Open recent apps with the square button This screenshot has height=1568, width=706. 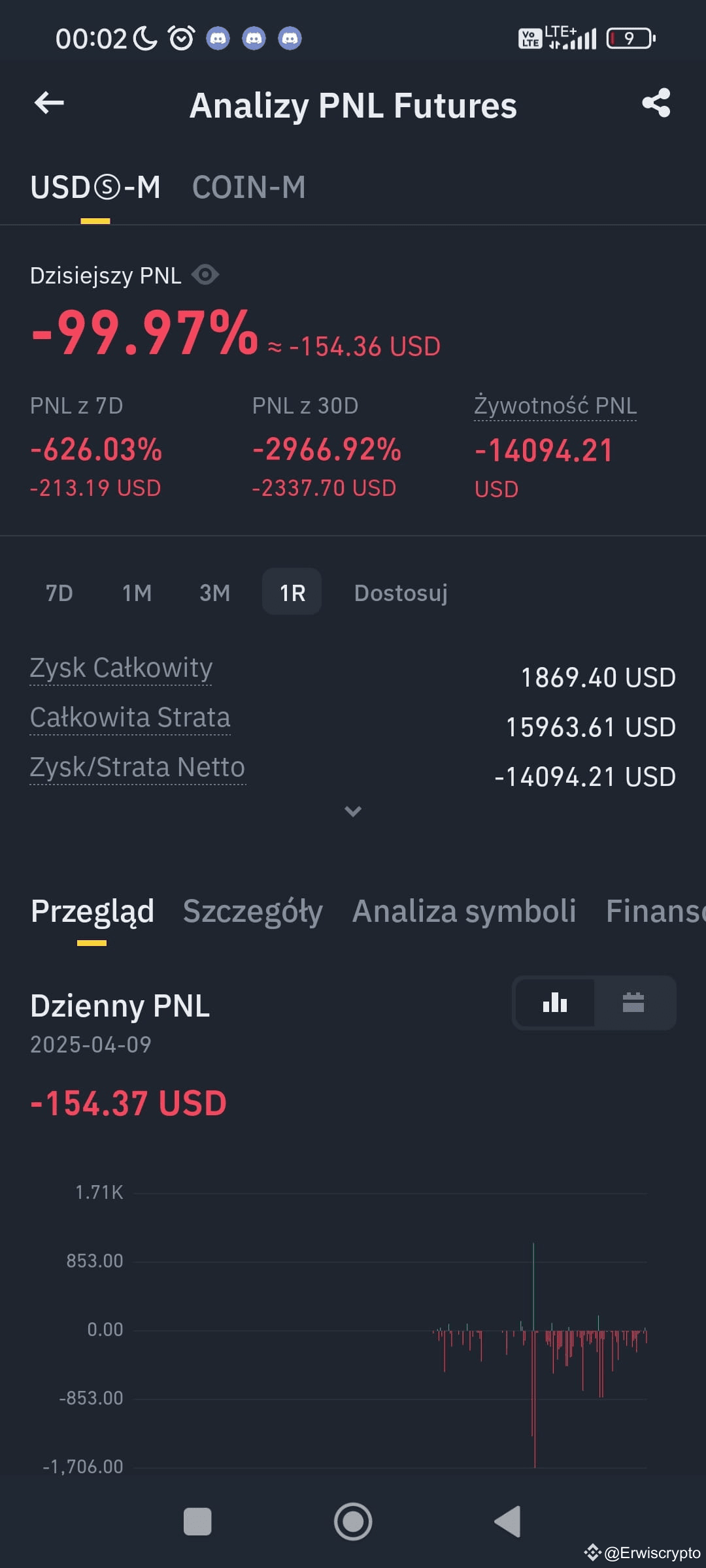[x=197, y=1522]
